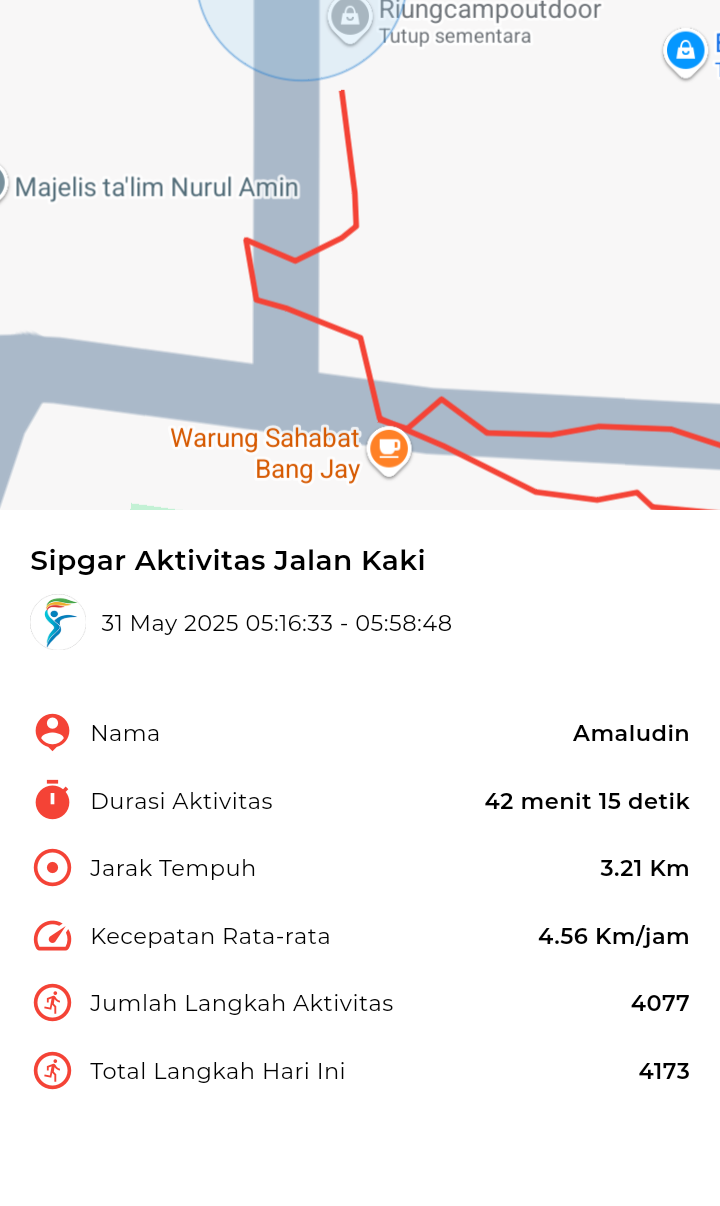Select the stopwatch icon for Durasi Aktivitas
This screenshot has width=720, height=1206.
tap(51, 800)
